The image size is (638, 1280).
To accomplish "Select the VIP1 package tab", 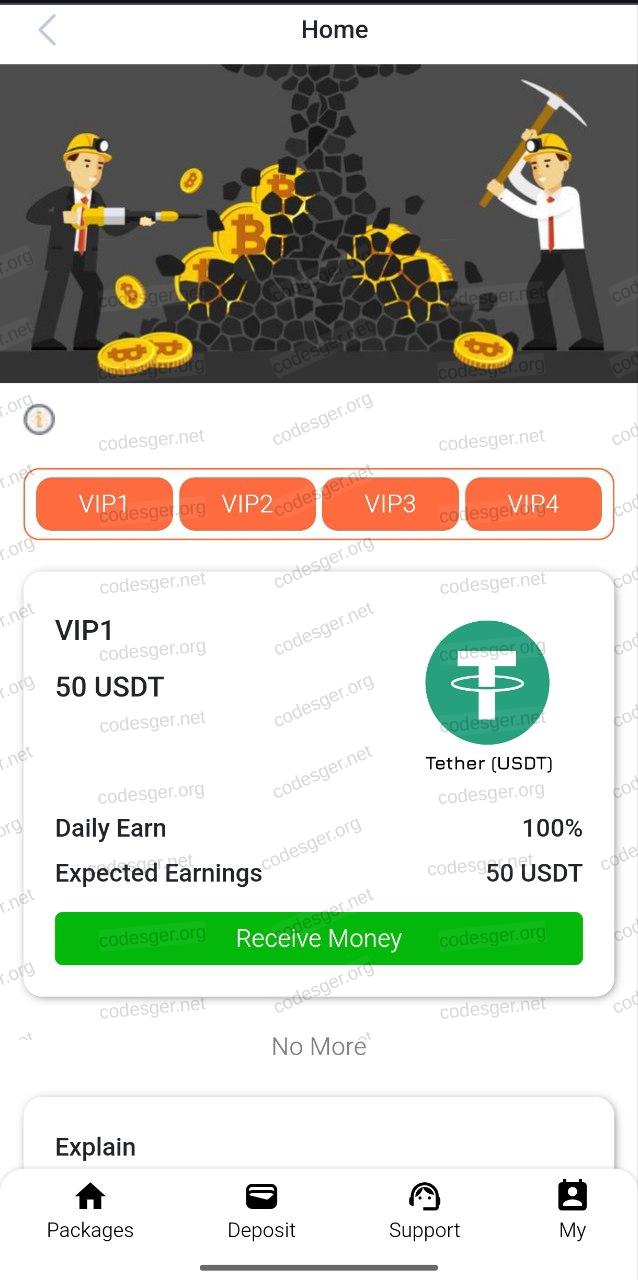I will pyautogui.click(x=105, y=504).
